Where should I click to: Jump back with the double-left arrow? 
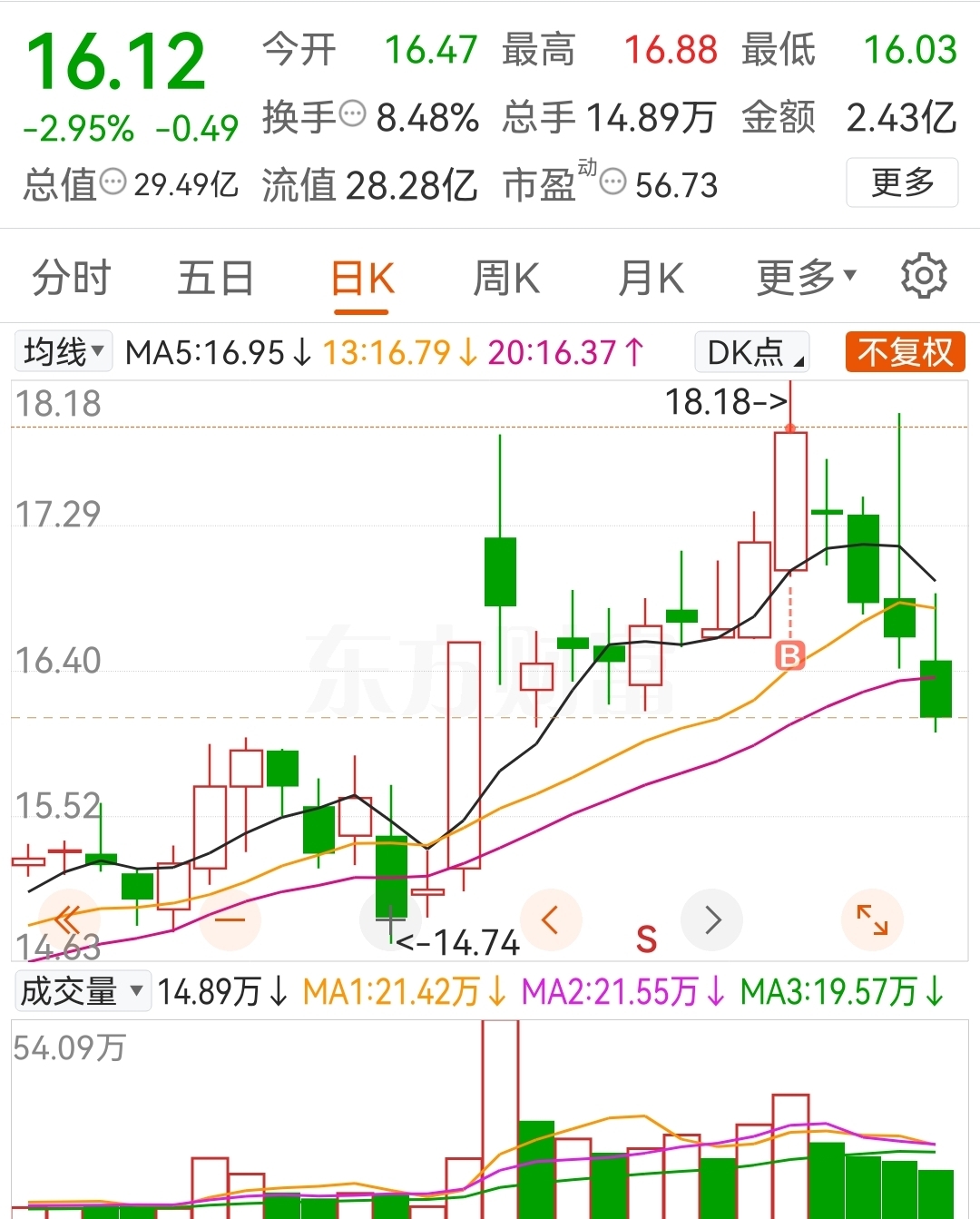[x=65, y=919]
